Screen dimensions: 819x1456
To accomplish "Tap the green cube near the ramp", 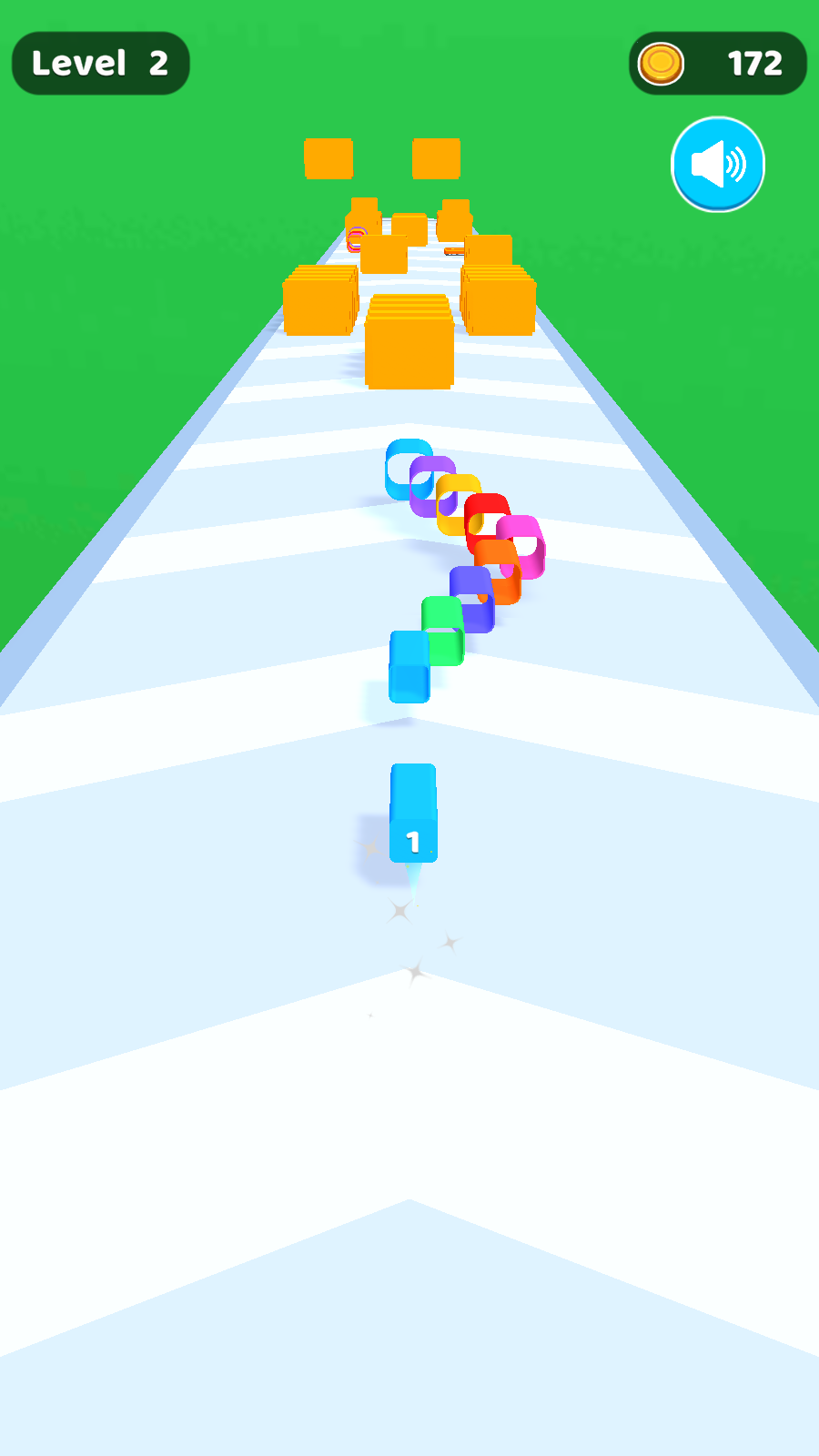I will tap(443, 630).
